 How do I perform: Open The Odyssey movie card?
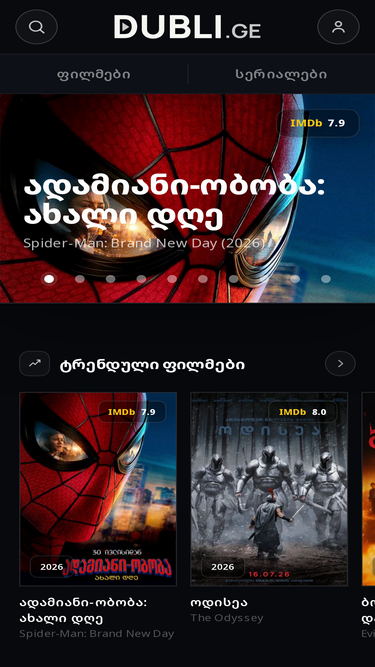pyautogui.click(x=269, y=508)
